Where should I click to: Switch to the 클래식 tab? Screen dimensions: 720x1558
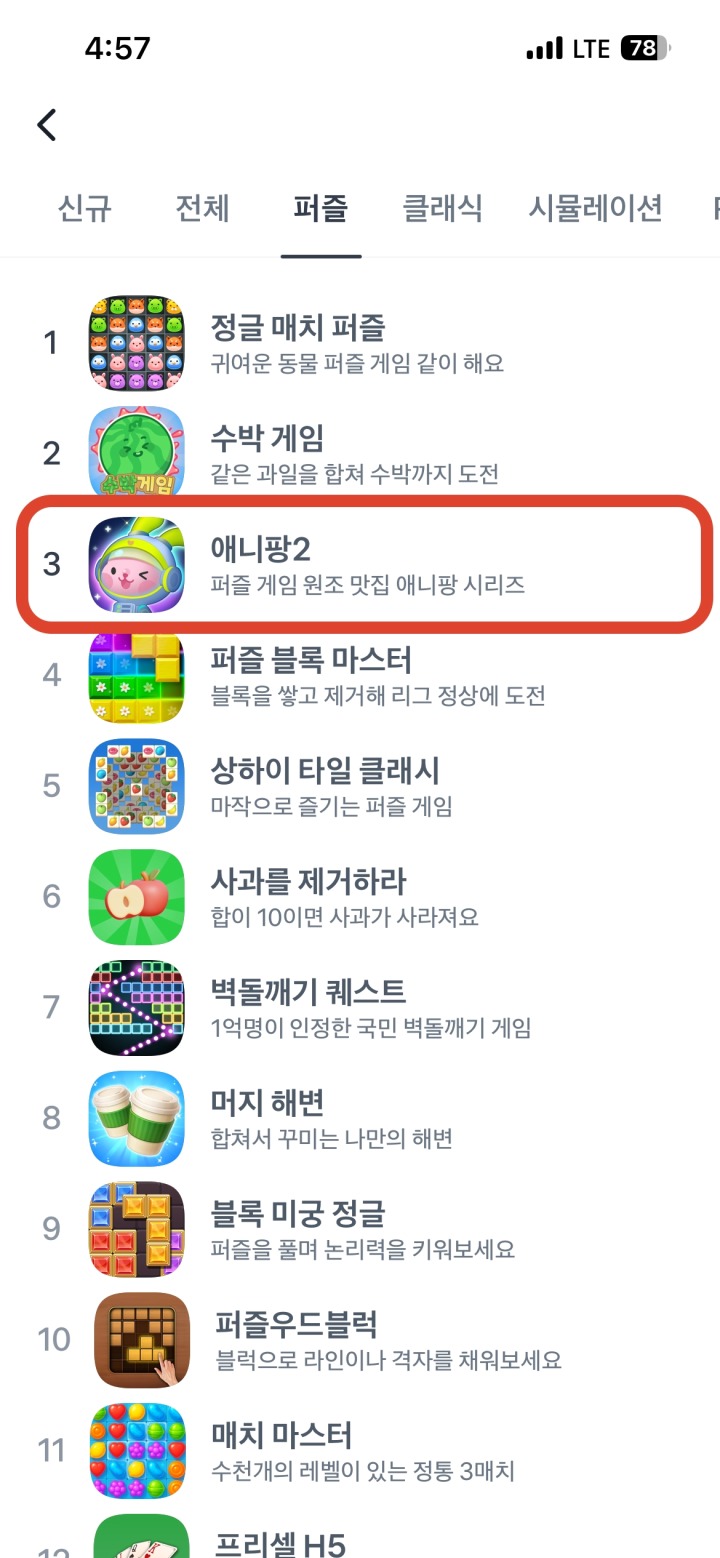tap(442, 208)
